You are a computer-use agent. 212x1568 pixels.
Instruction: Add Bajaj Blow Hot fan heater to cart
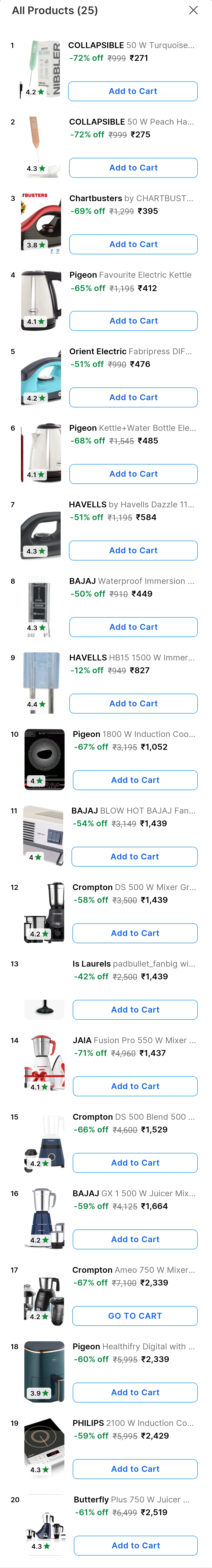pyautogui.click(x=135, y=857)
